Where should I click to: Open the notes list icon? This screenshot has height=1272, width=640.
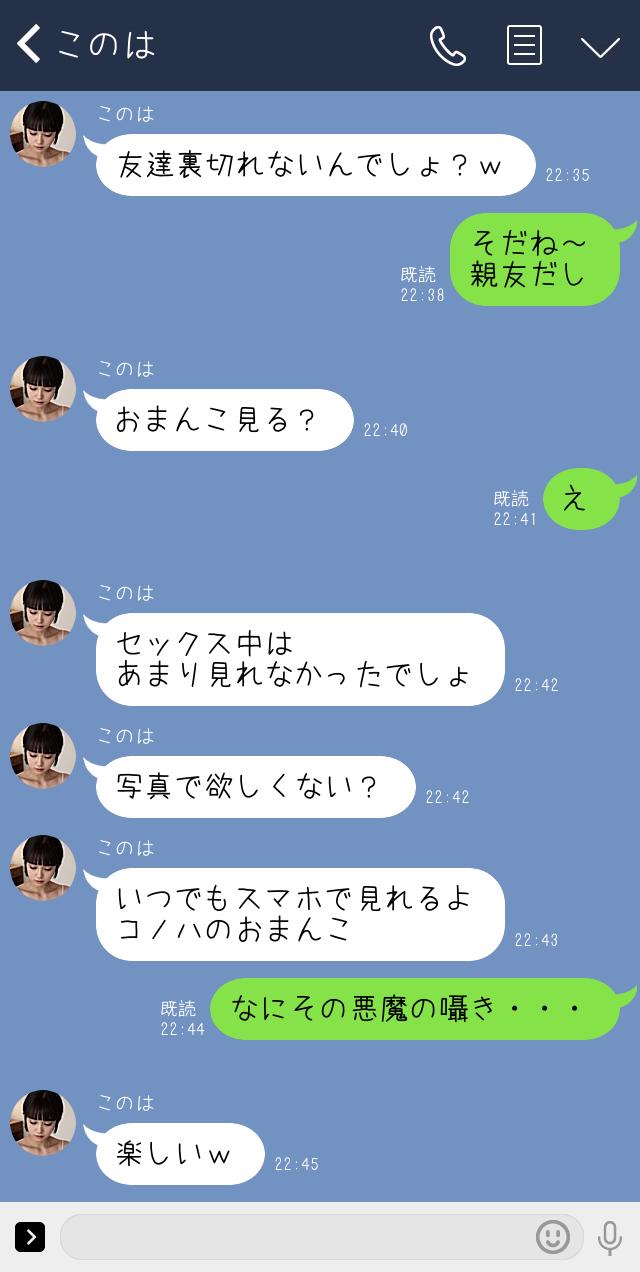pyautogui.click(x=524, y=45)
